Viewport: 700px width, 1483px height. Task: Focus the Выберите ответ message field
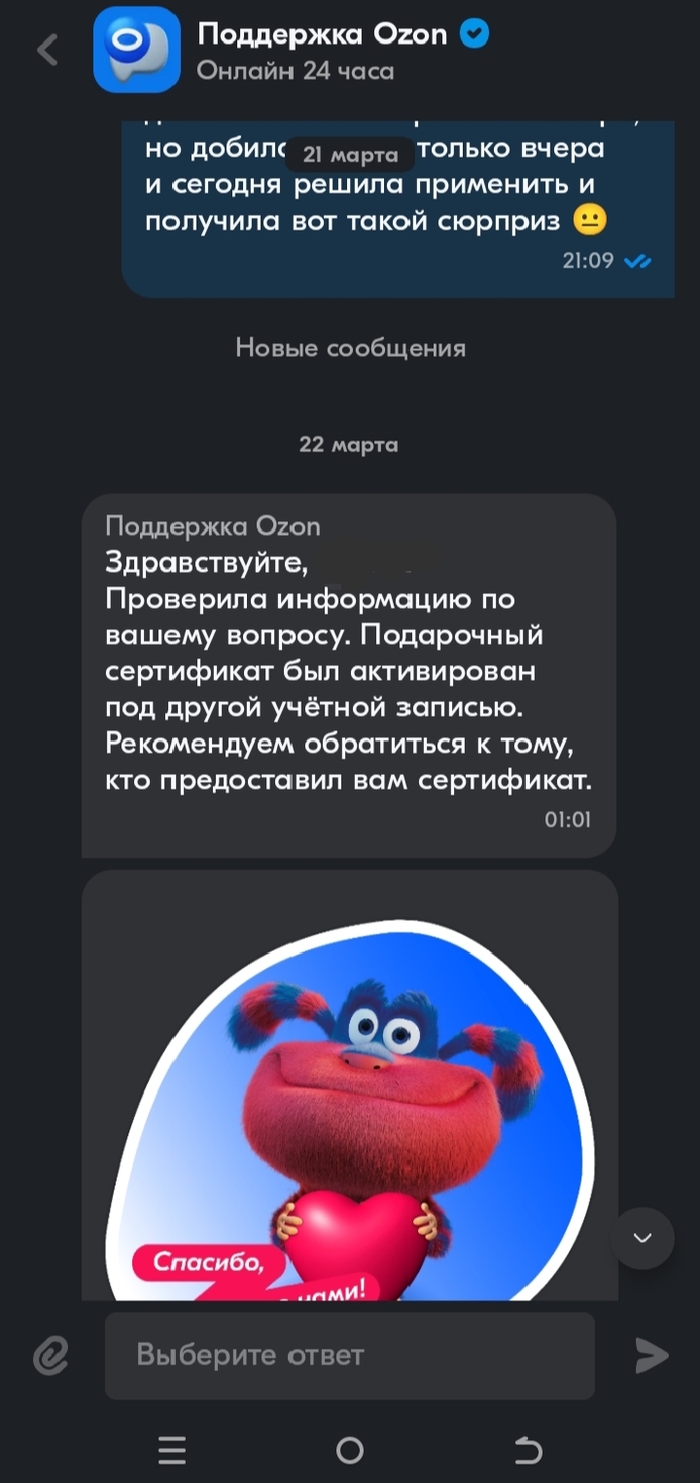coord(349,1356)
